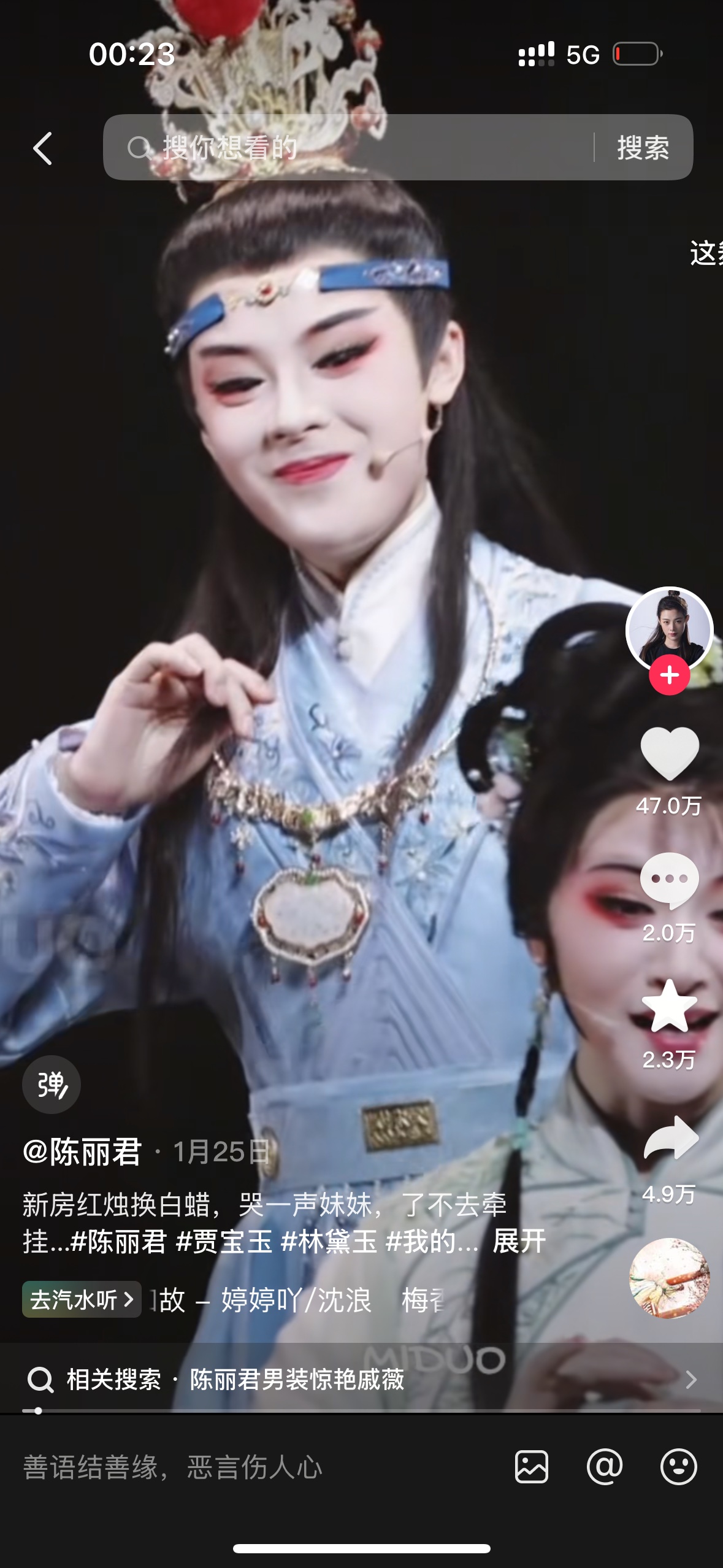Open the @陈丽君 username link
Viewport: 723px width, 1568px height.
click(83, 1151)
